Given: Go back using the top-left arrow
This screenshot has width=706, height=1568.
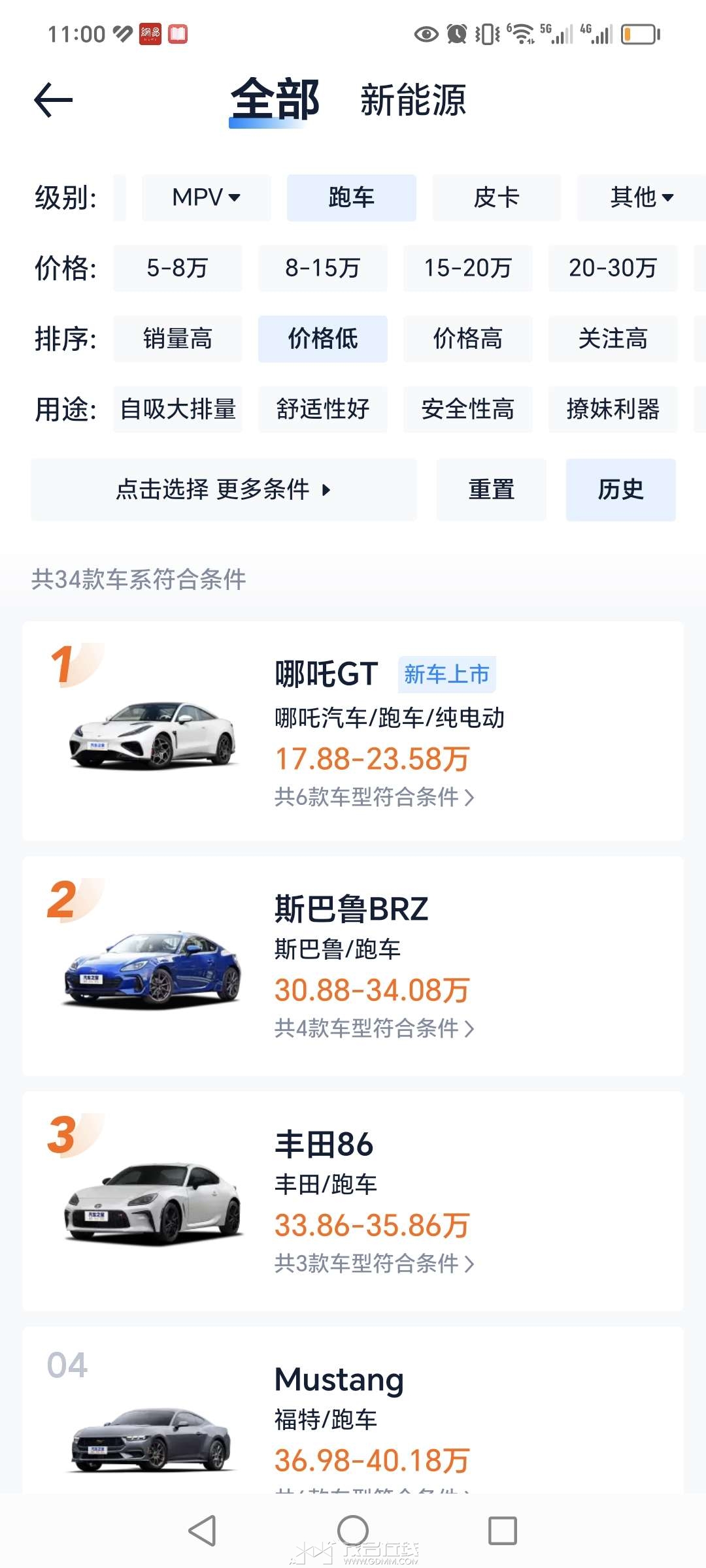Looking at the screenshot, I should [54, 100].
